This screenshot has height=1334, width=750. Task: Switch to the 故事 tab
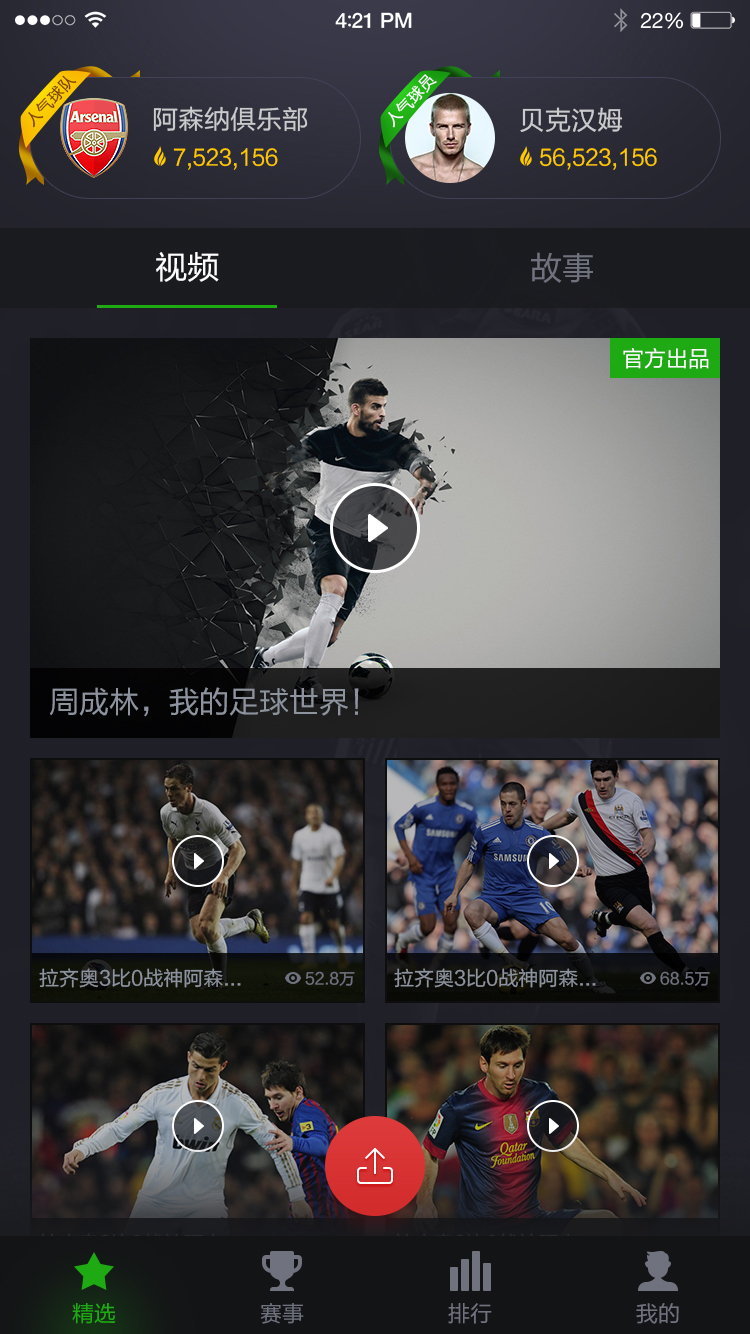pyautogui.click(x=562, y=268)
